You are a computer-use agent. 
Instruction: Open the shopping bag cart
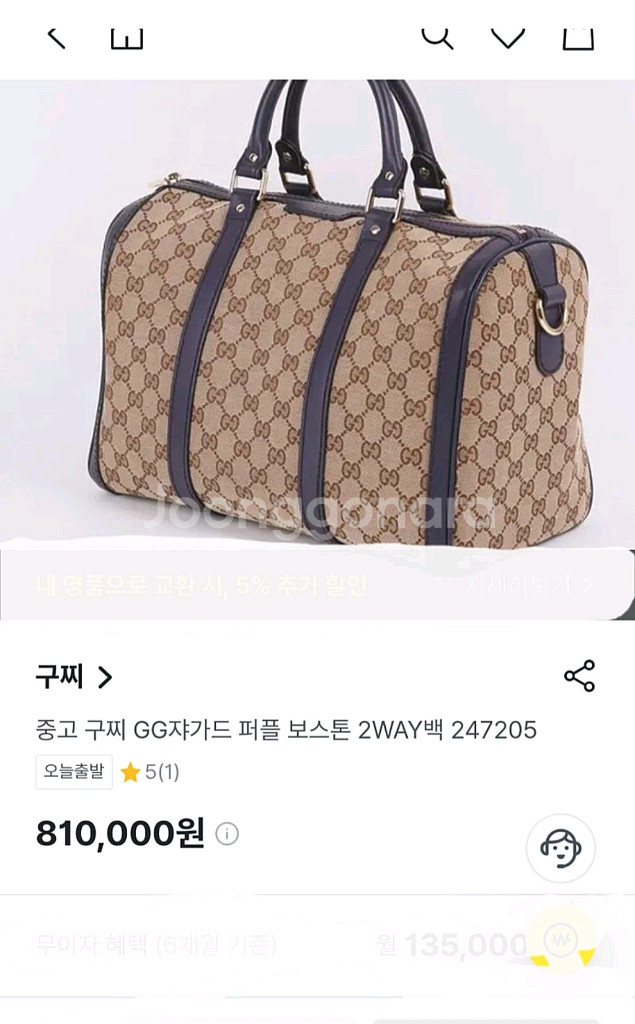(578, 36)
